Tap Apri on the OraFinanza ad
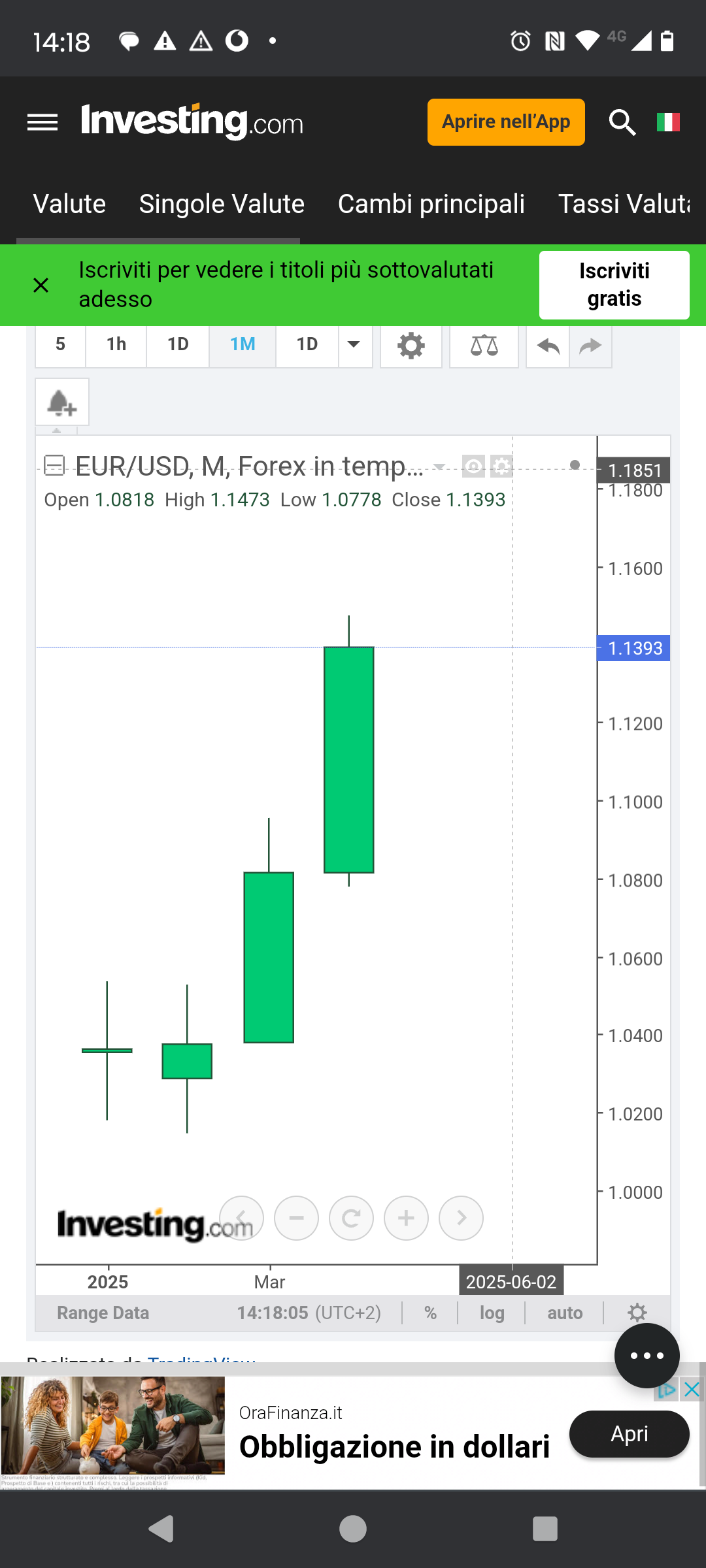706x1568 pixels. pos(629,1434)
